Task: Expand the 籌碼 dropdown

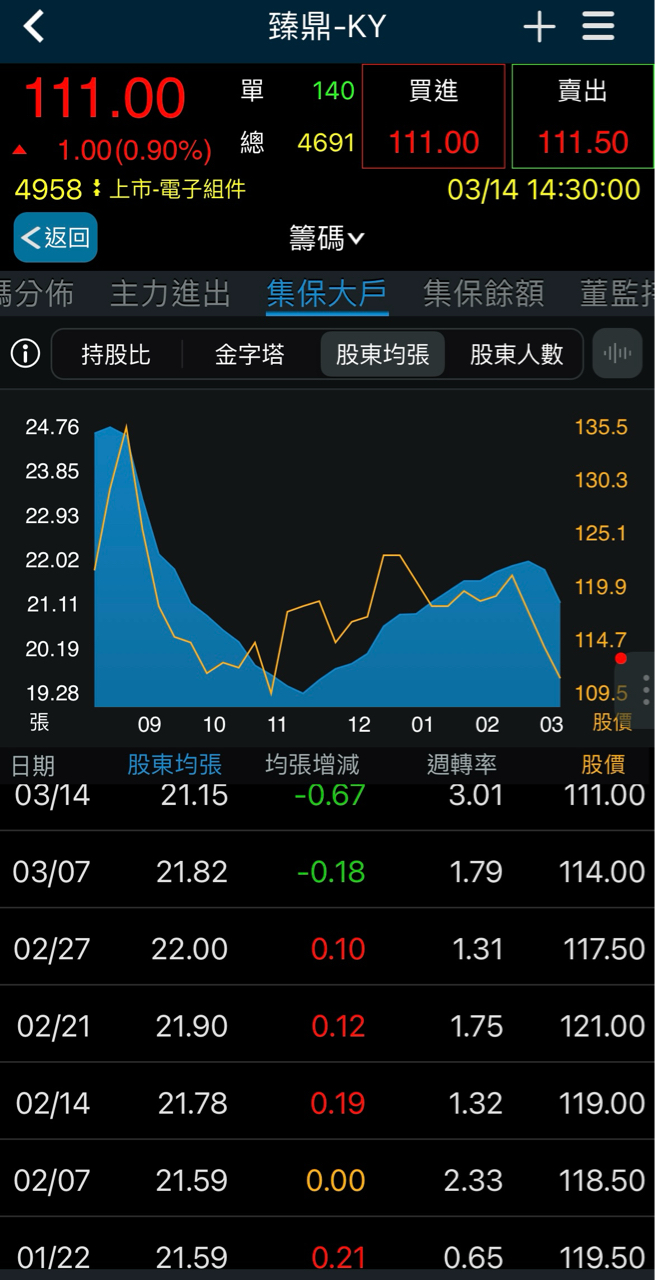Action: (x=327, y=238)
